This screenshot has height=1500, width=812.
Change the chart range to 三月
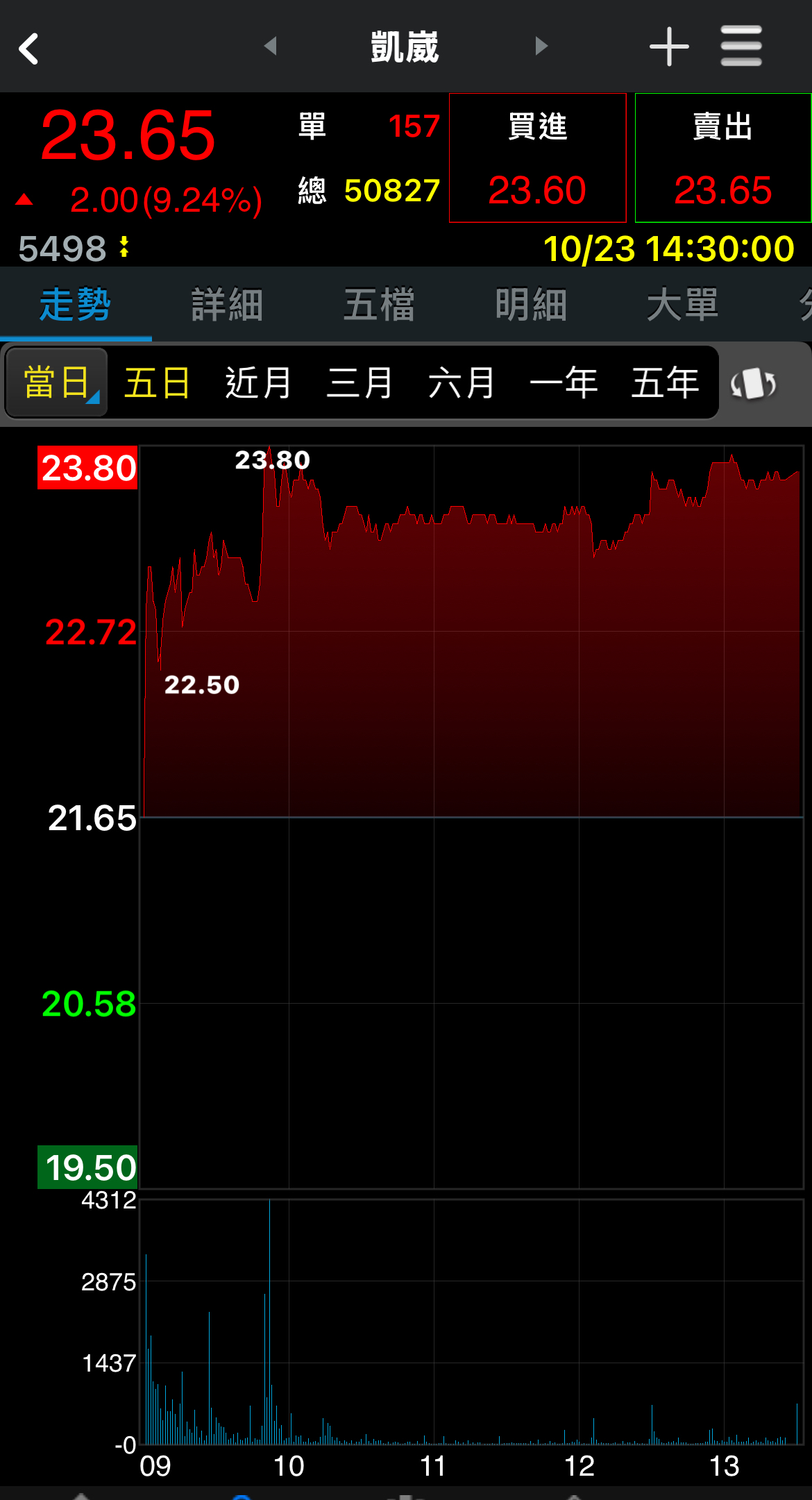click(x=360, y=382)
